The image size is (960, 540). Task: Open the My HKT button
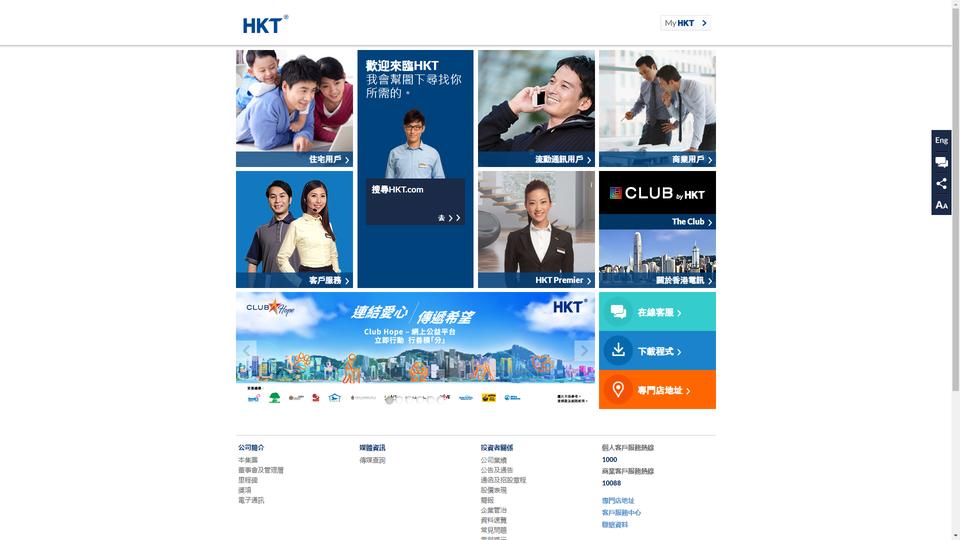(685, 23)
